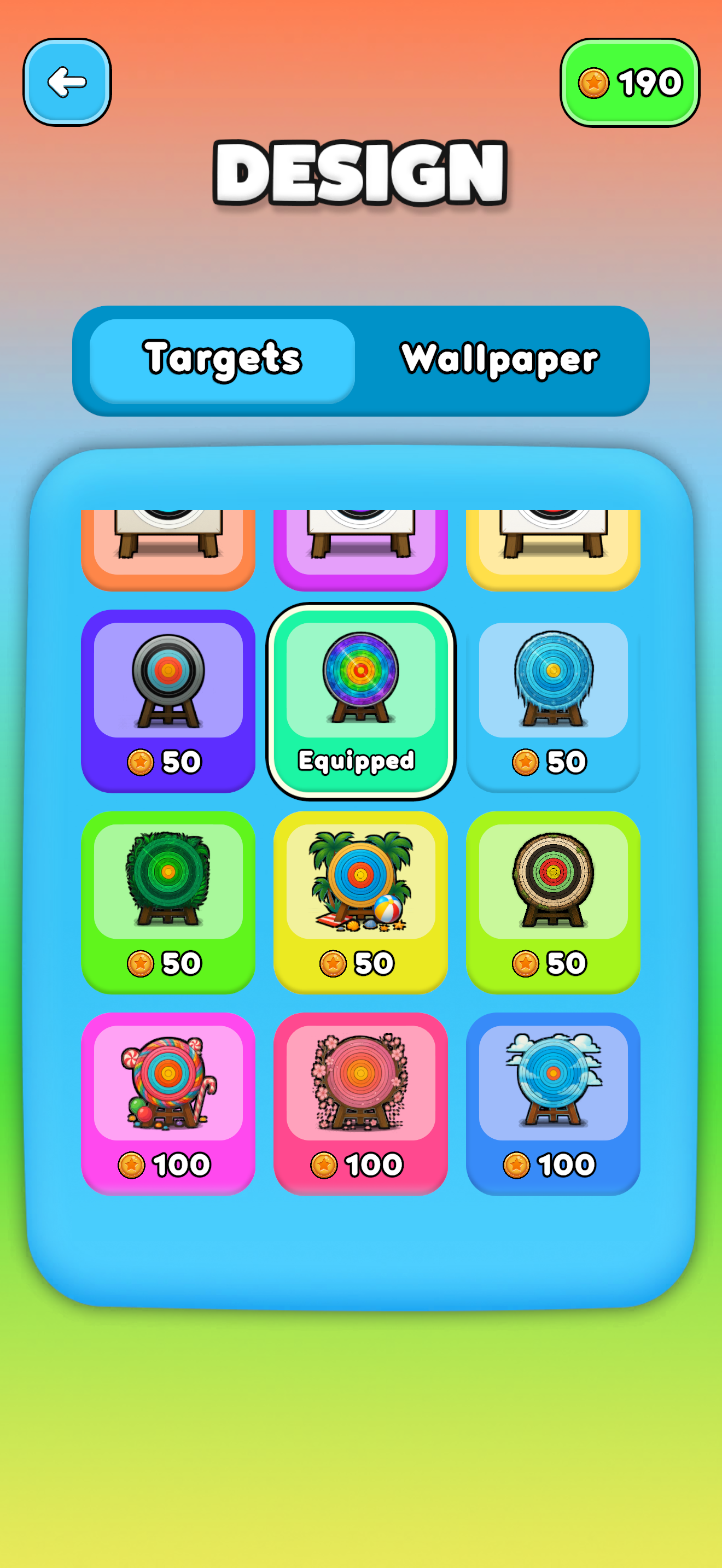Screen dimensions: 722x1568
Task: Buy the candy lollipop target
Action: click(168, 1104)
